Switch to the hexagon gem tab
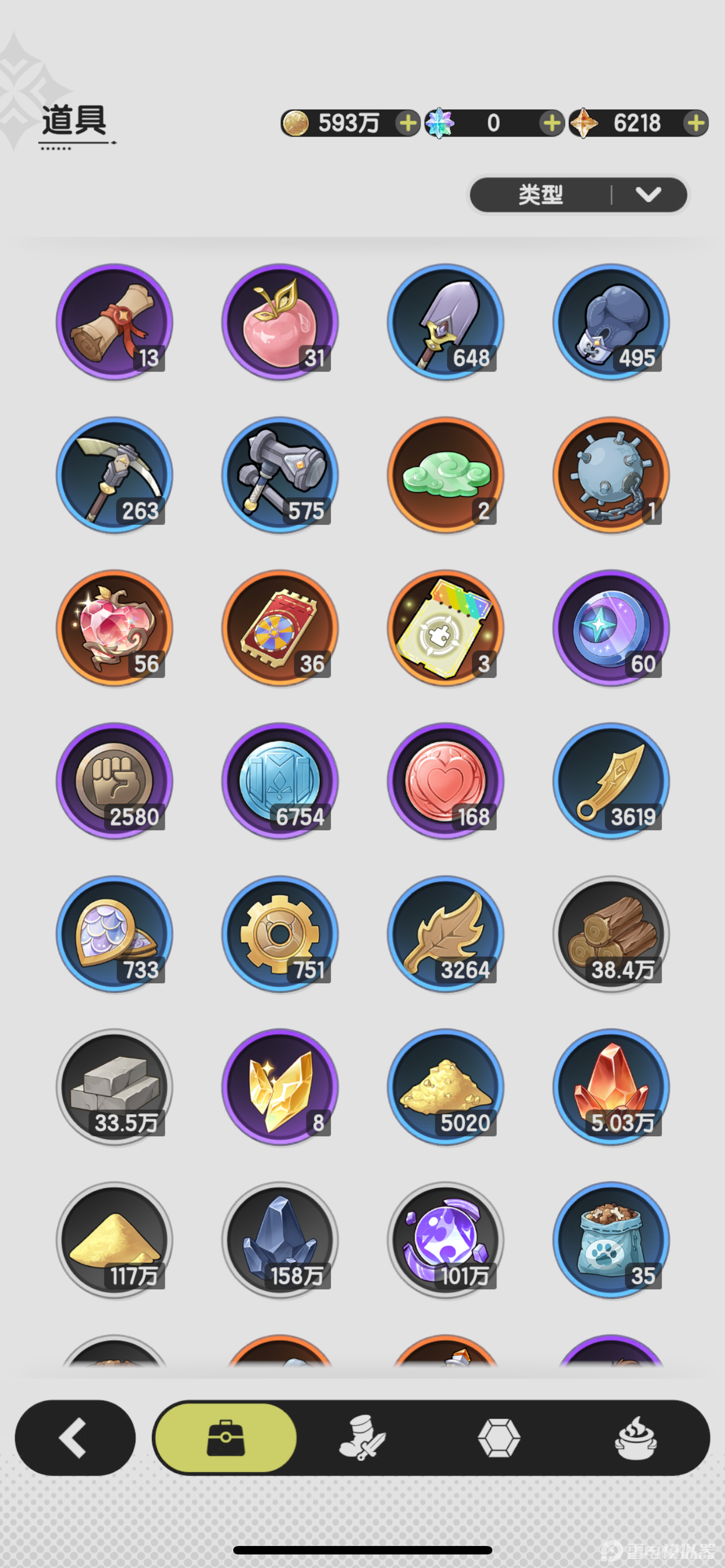Screen dimensions: 725x1568 click(x=499, y=1438)
